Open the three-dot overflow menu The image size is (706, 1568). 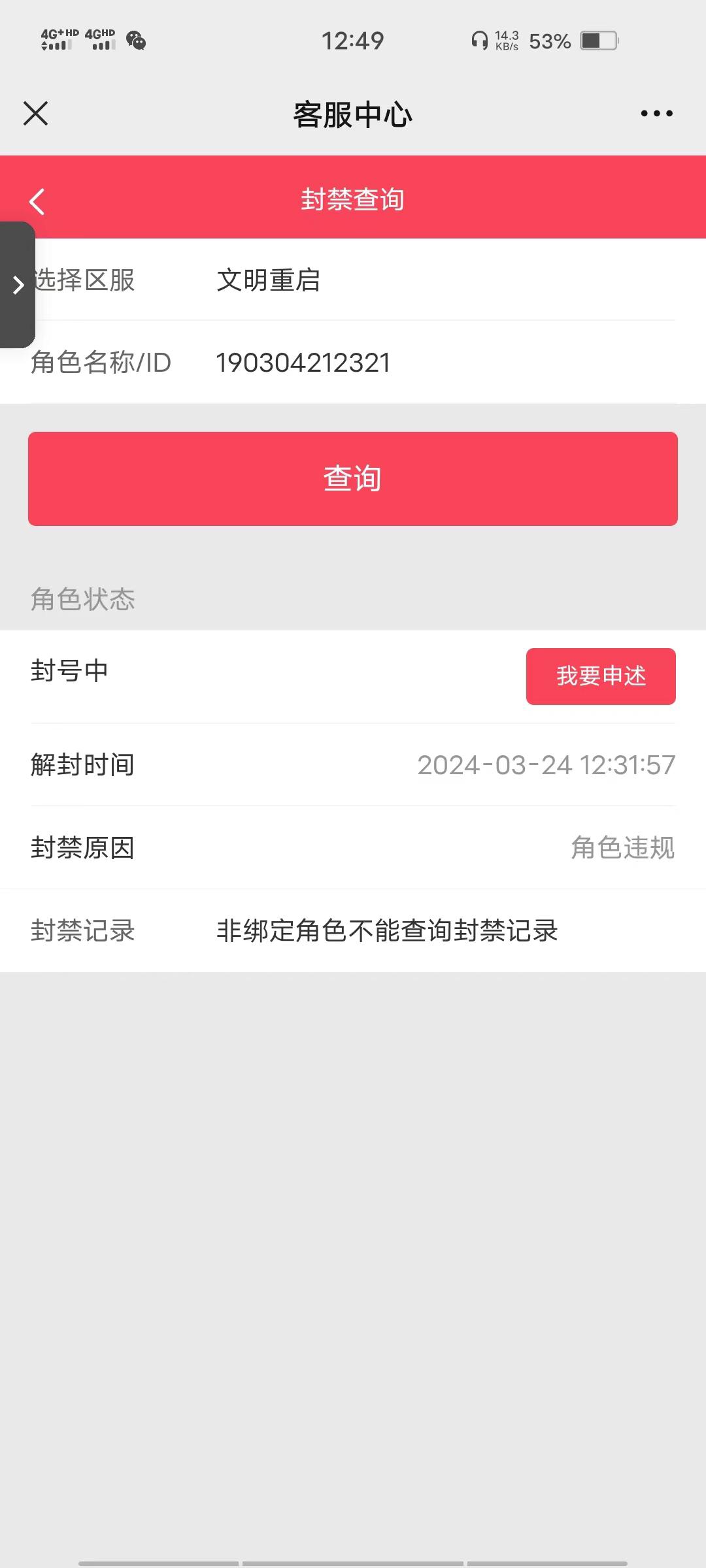click(656, 114)
